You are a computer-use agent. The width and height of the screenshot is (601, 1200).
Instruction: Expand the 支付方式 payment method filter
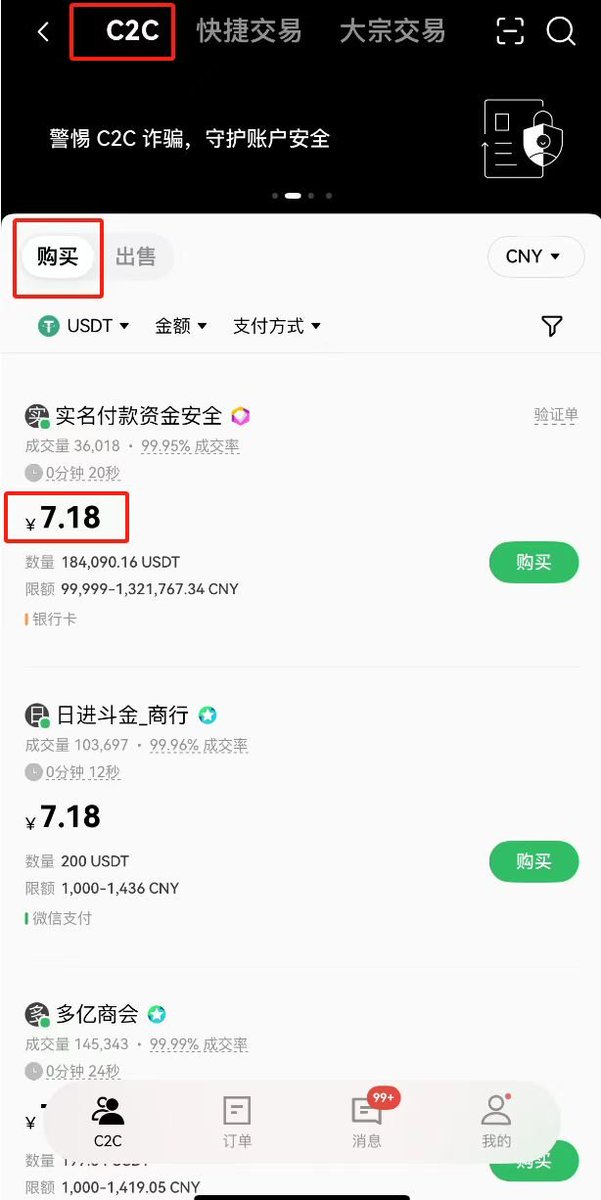277,326
